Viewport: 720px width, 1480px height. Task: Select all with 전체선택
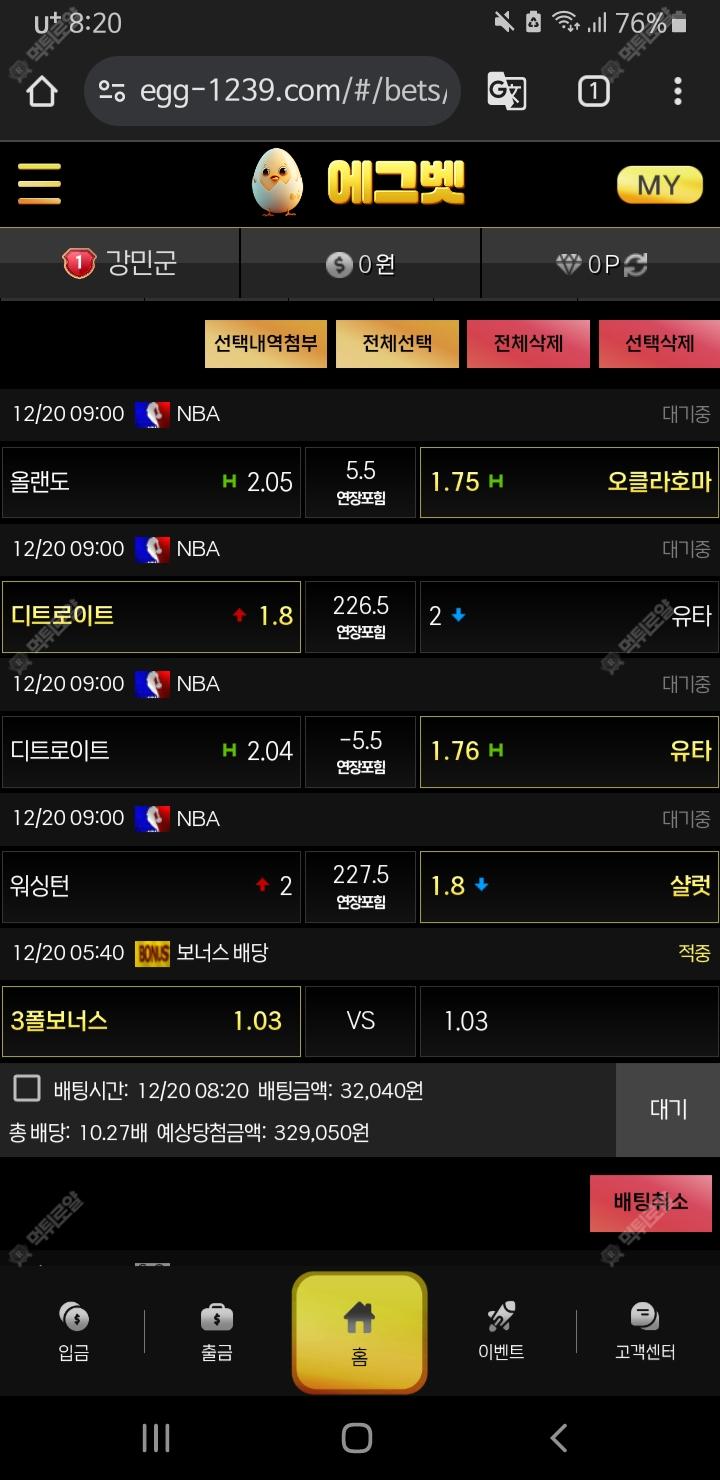point(397,344)
